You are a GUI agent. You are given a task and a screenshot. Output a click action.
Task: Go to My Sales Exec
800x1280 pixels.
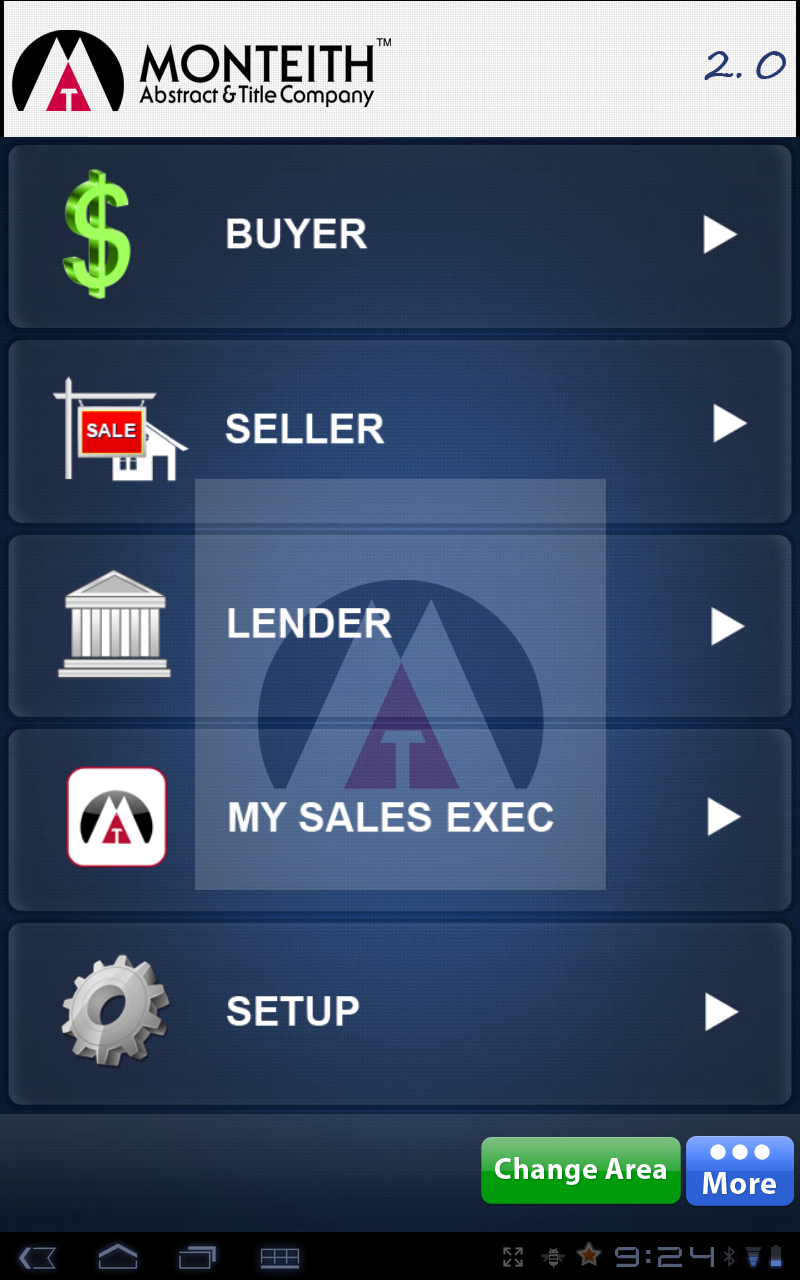point(400,819)
